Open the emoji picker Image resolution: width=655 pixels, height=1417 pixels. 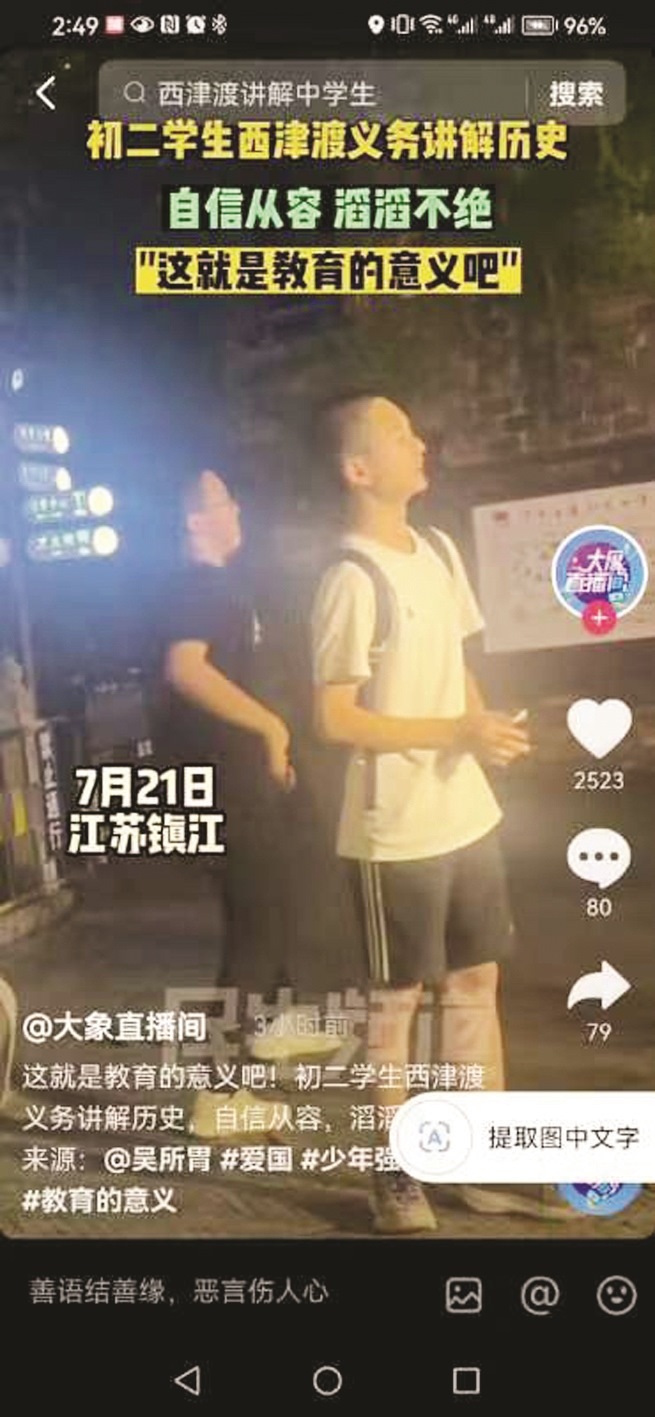click(x=616, y=1295)
